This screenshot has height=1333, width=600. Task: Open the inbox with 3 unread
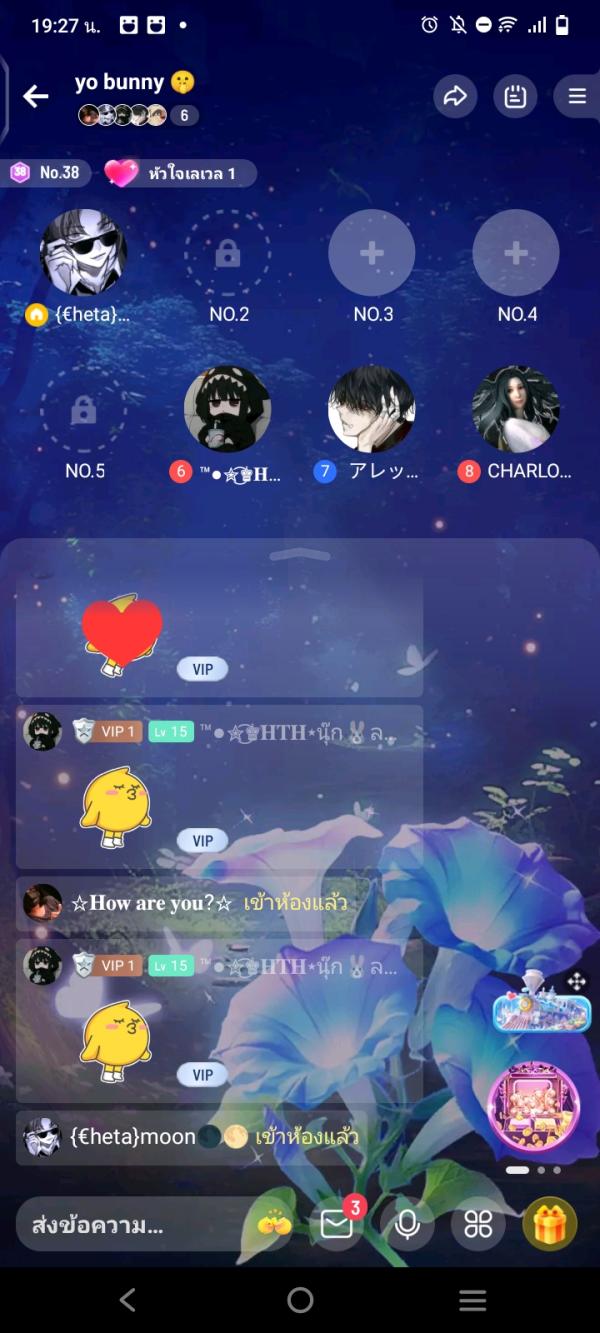tap(337, 1224)
